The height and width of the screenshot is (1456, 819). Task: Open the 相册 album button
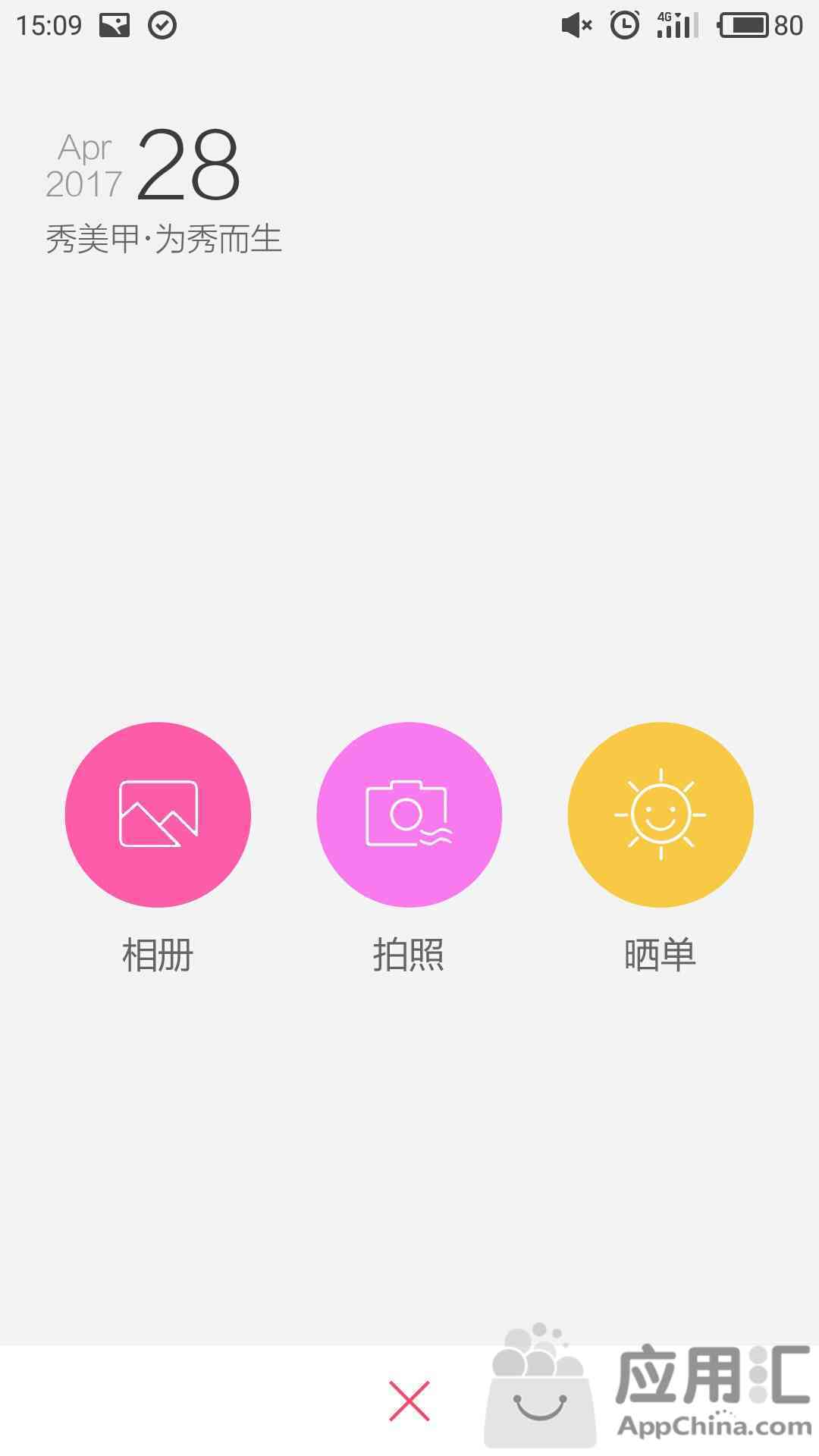coord(158,814)
